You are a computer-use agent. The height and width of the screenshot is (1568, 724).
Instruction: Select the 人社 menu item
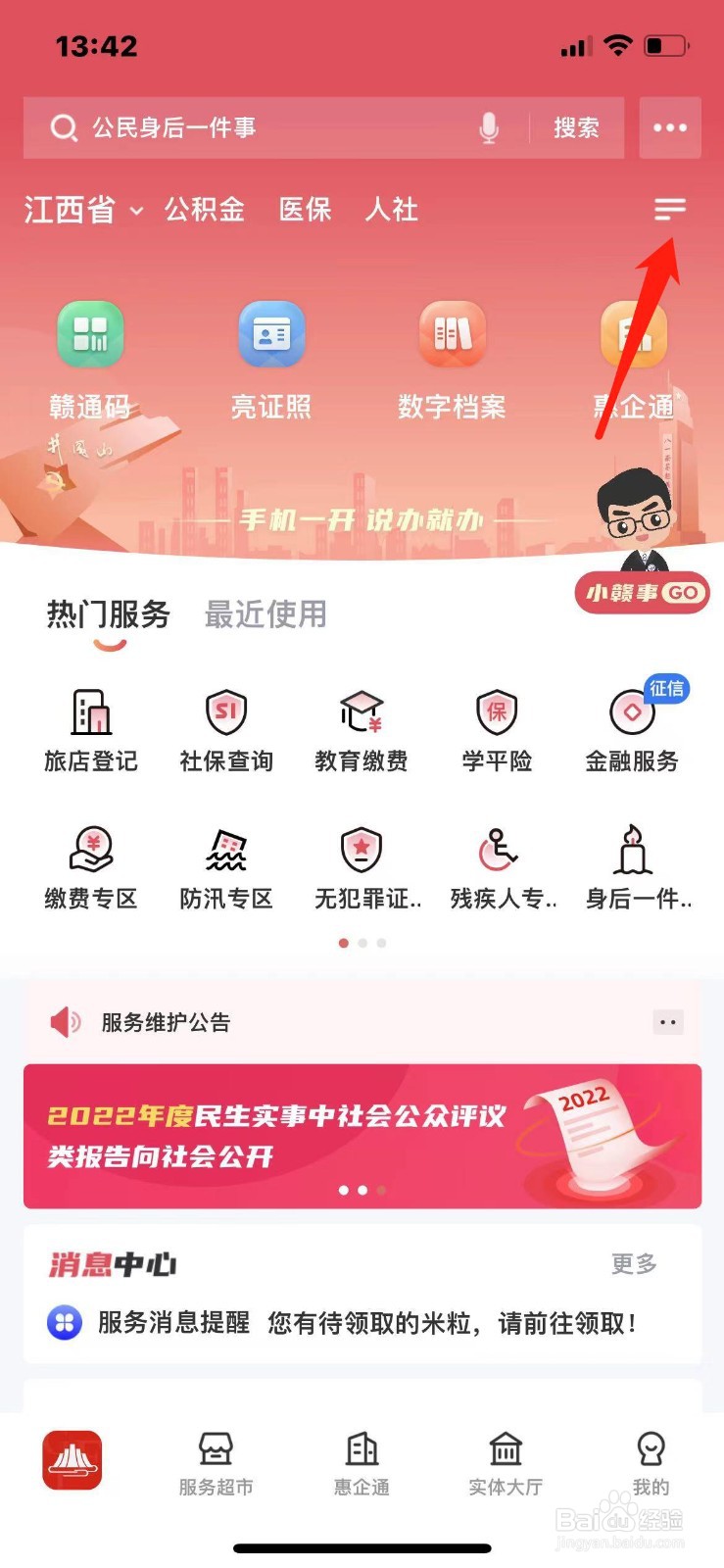tap(392, 210)
